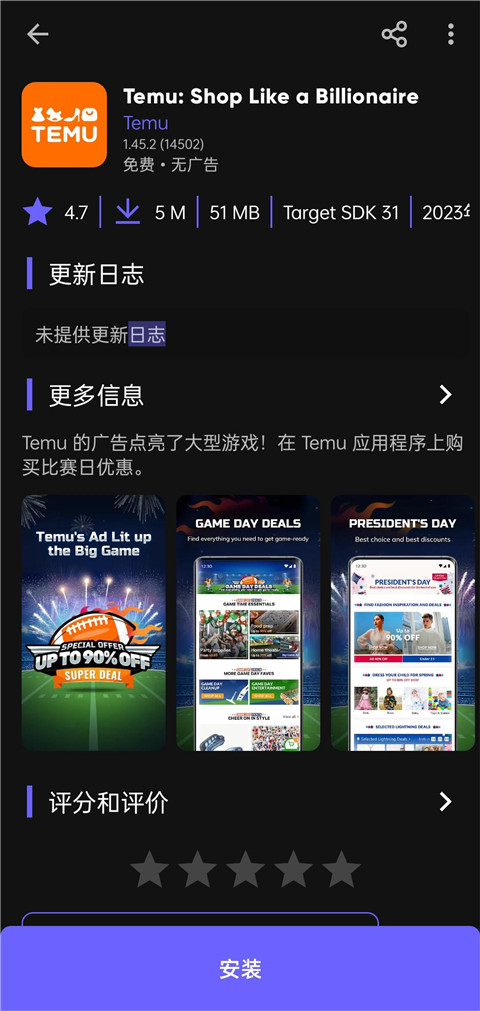Open the 评分和评价 section chevron
This screenshot has width=480, height=1011.
coord(445,801)
